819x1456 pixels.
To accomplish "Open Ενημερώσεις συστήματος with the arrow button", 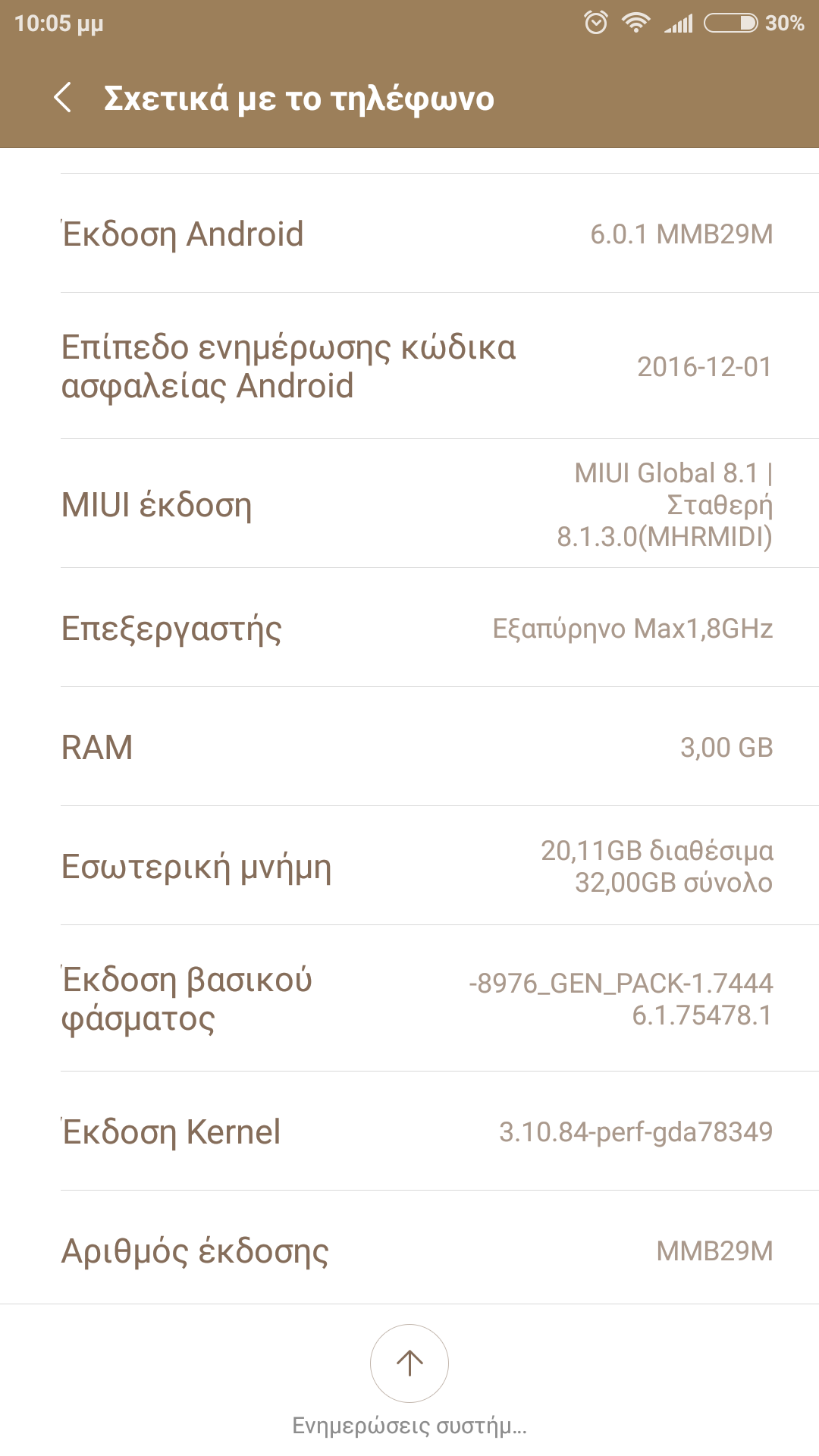I will click(x=409, y=1363).
